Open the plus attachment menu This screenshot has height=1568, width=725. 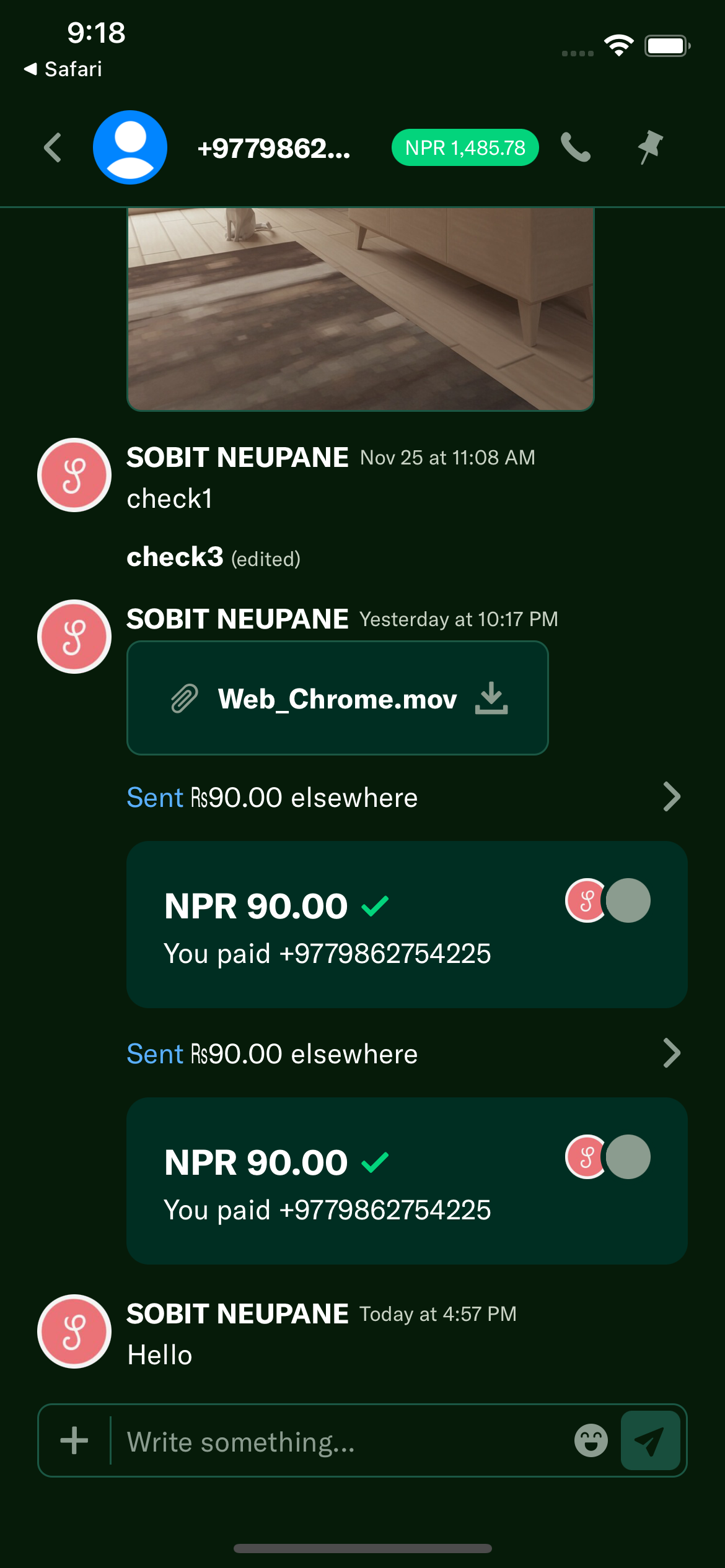tap(74, 1440)
